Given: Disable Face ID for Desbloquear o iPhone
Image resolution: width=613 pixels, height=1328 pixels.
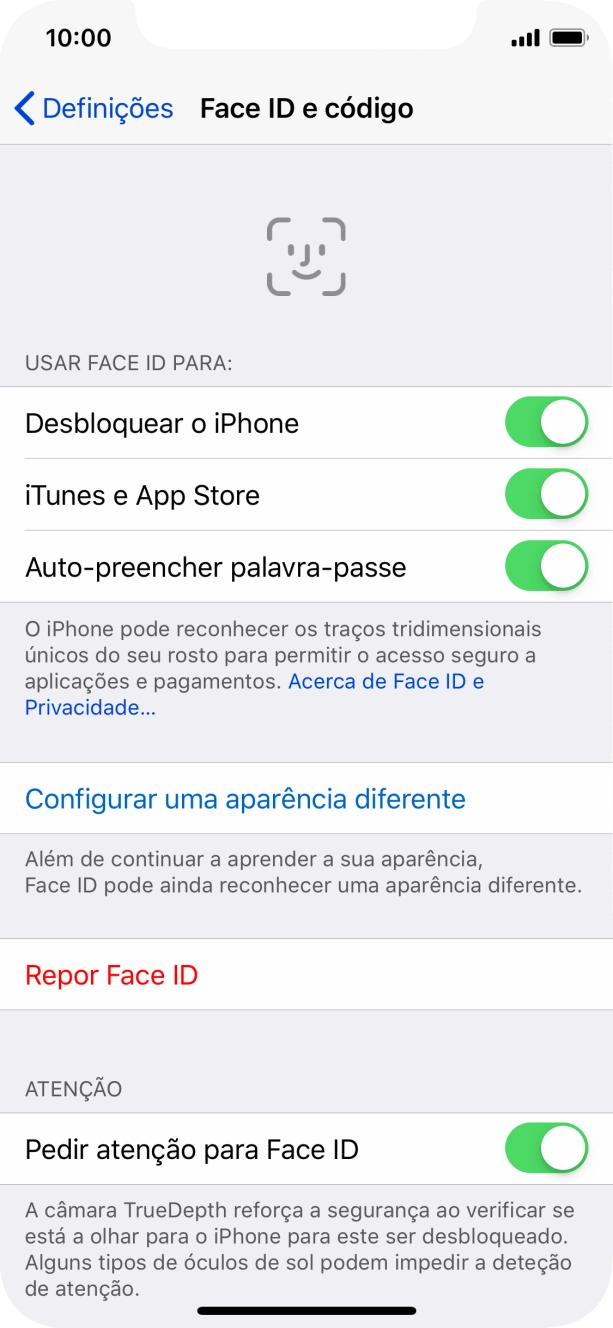Looking at the screenshot, I should pos(546,423).
